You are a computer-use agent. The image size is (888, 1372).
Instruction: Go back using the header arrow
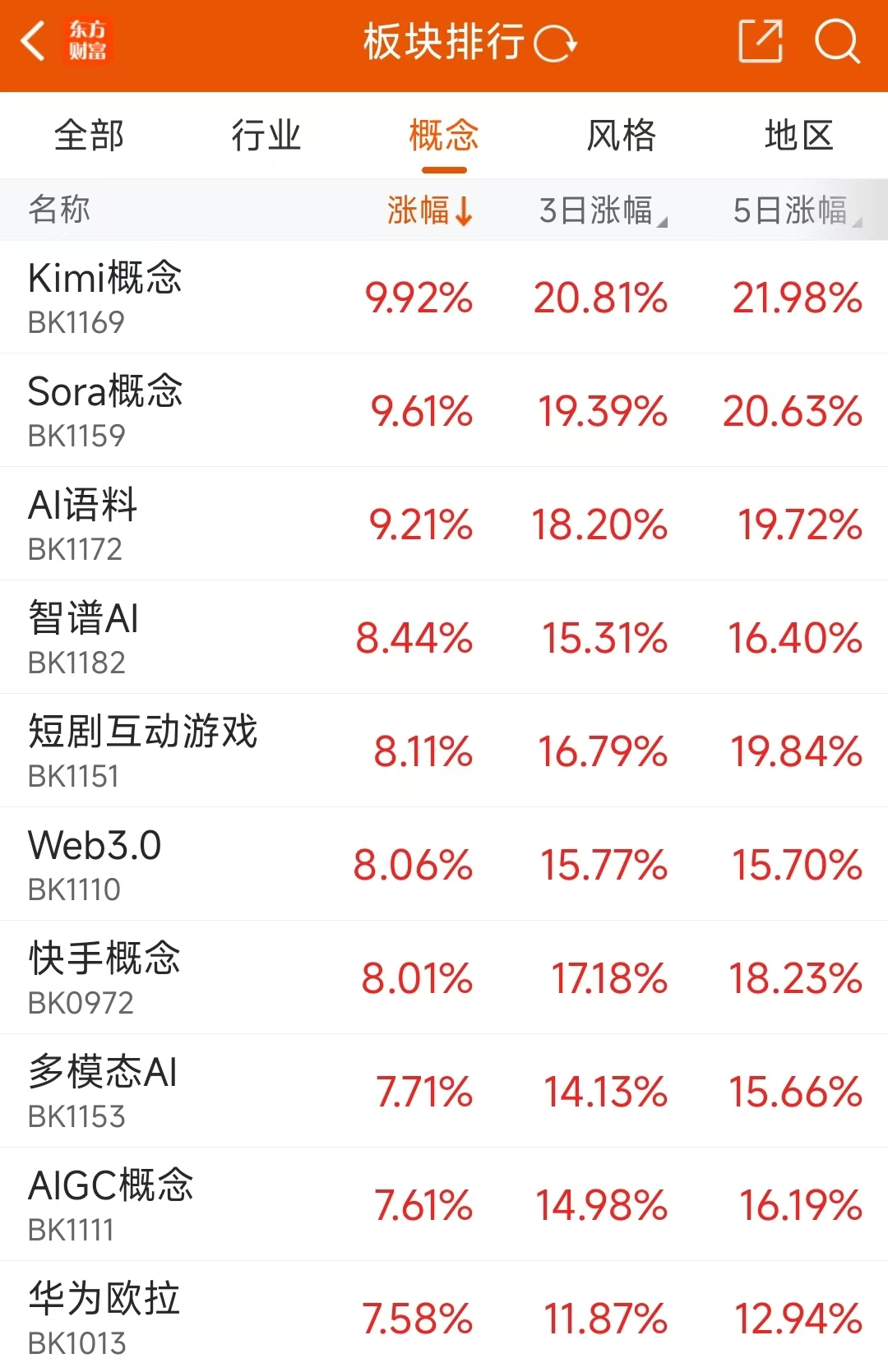coord(33,42)
